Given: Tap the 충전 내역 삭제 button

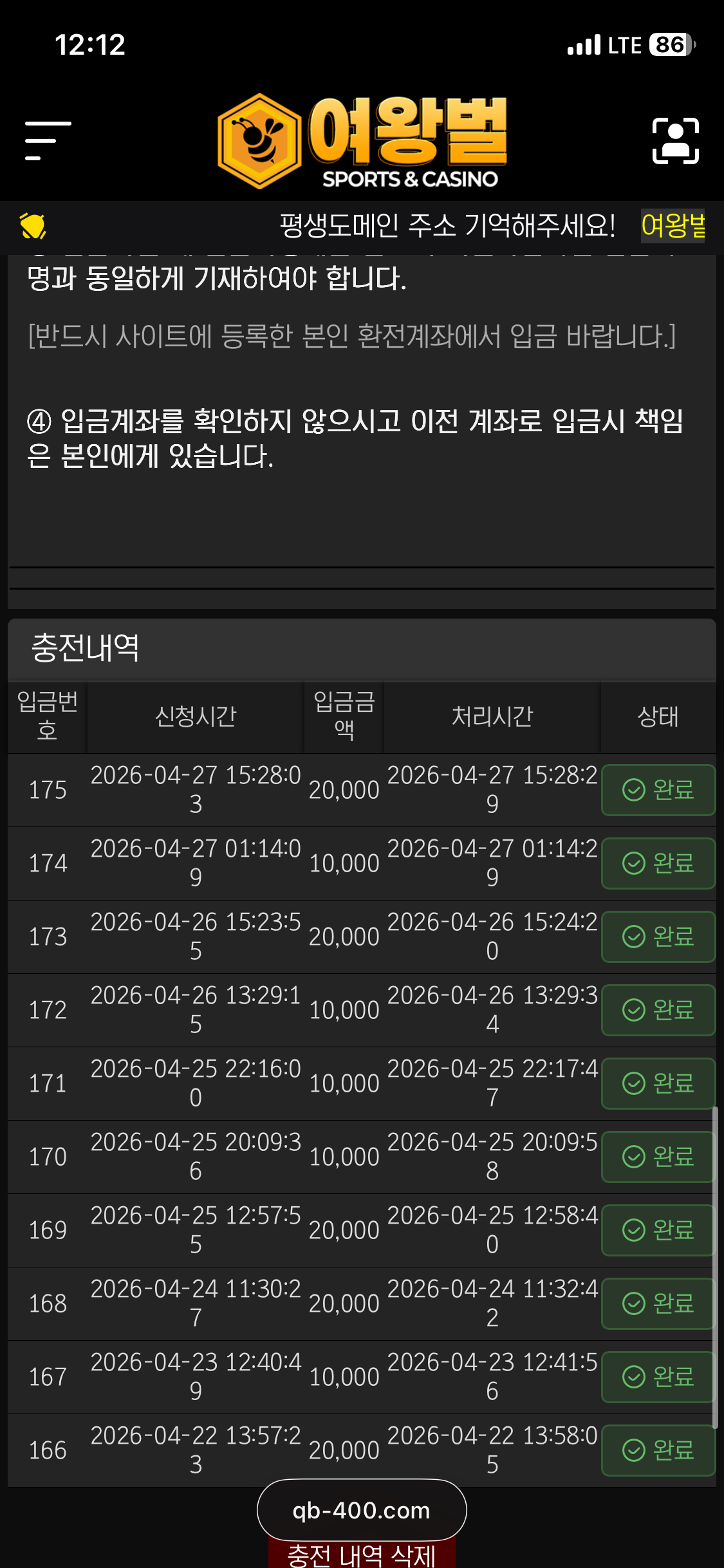Looking at the screenshot, I should [x=362, y=1555].
